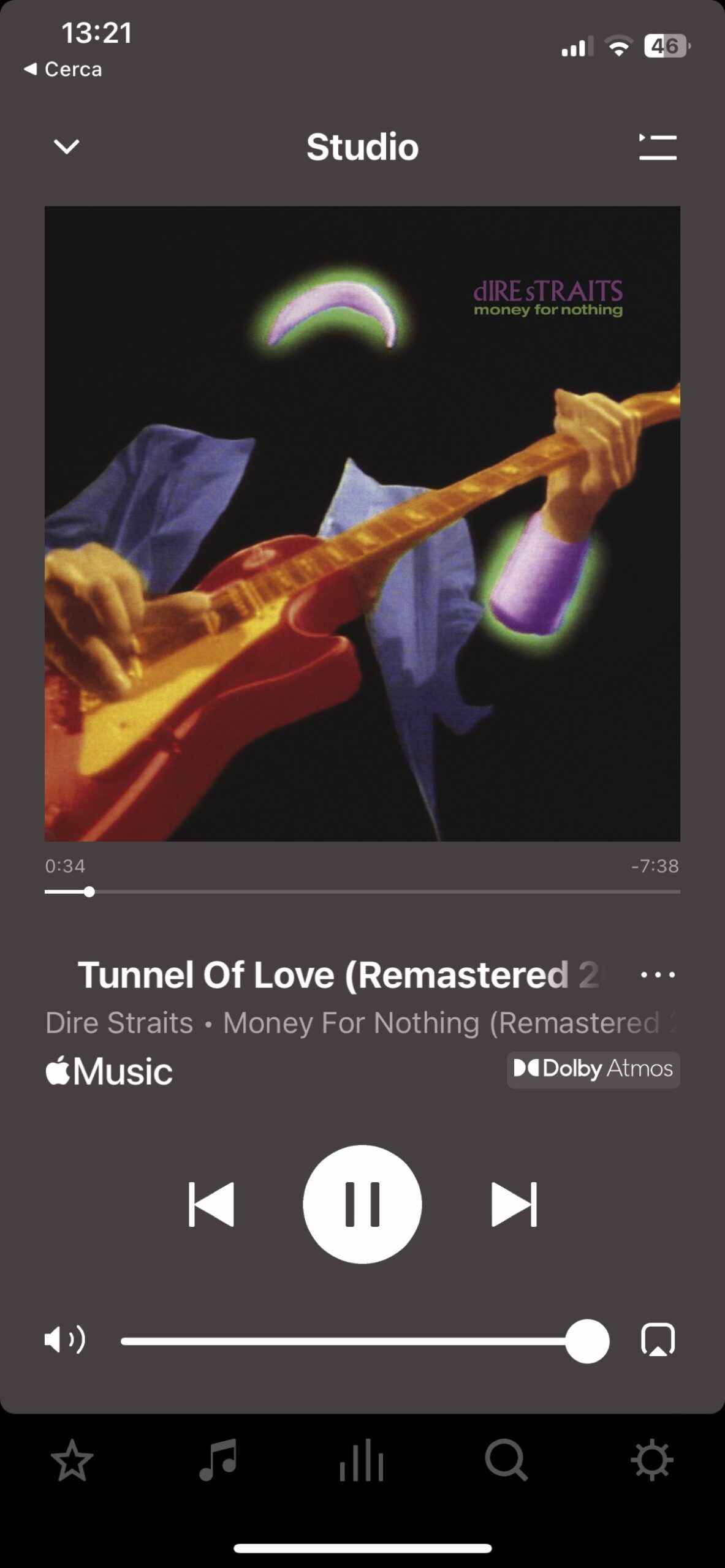
Task: Switch to the music note tab
Action: tap(218, 1460)
